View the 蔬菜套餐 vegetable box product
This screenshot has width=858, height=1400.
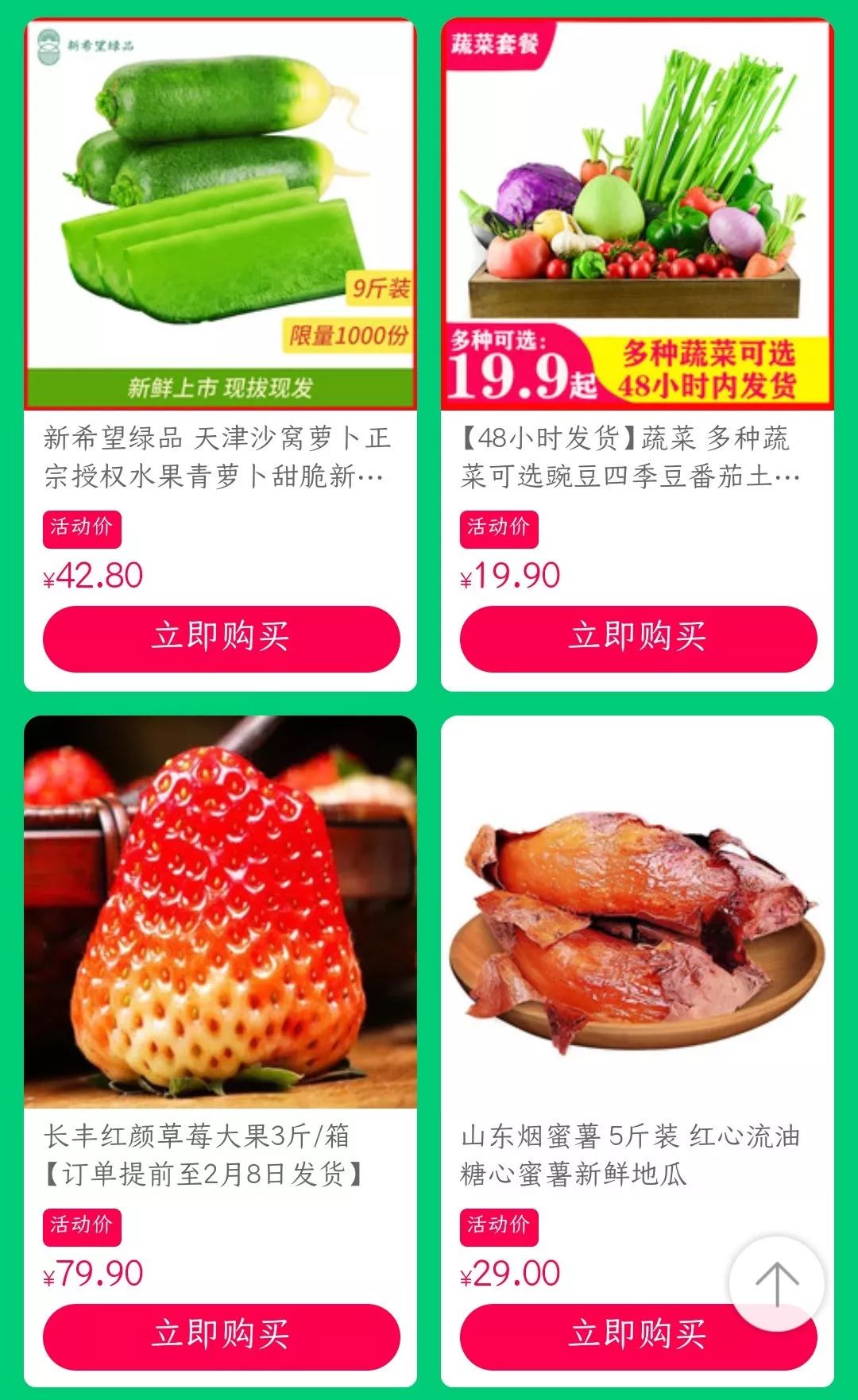click(638, 213)
